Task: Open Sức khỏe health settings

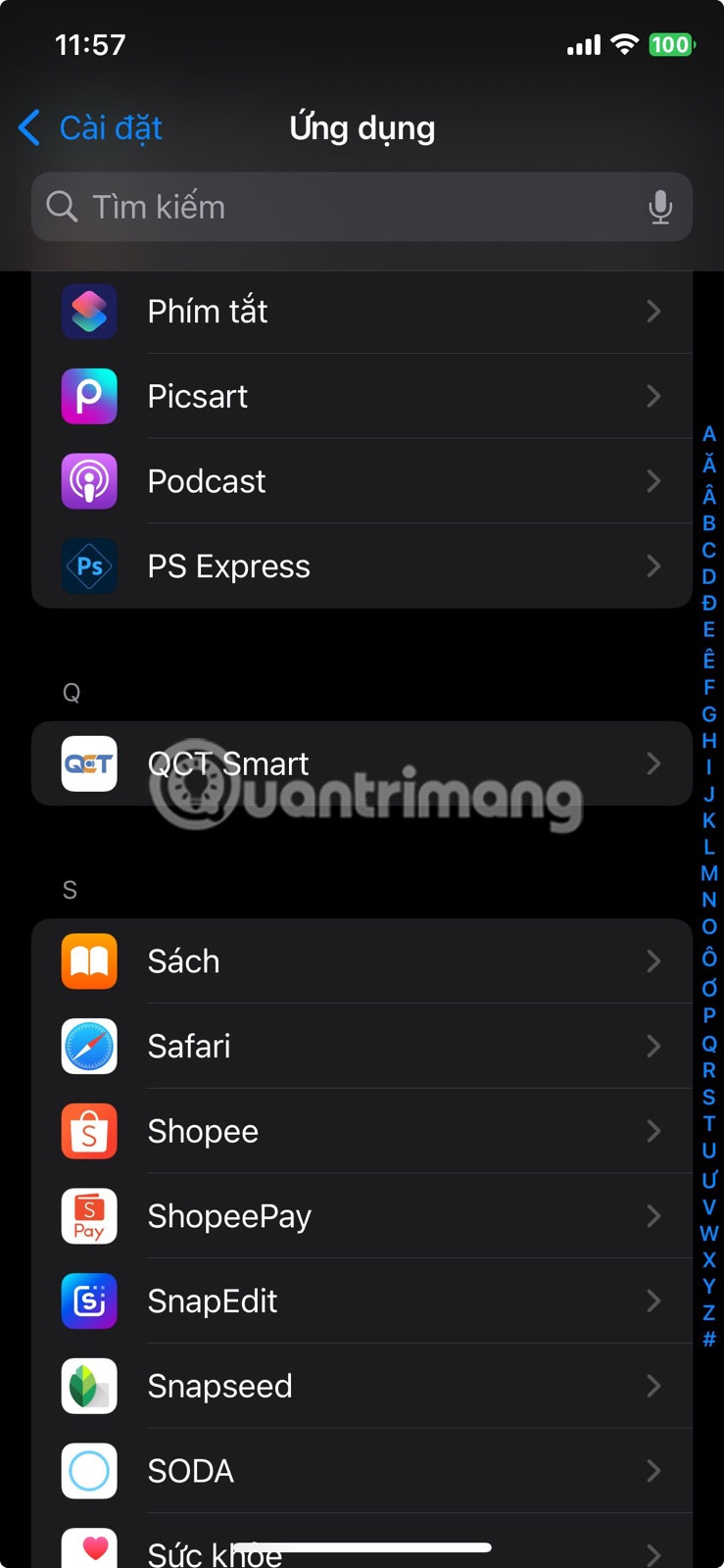Action: click(x=362, y=1550)
